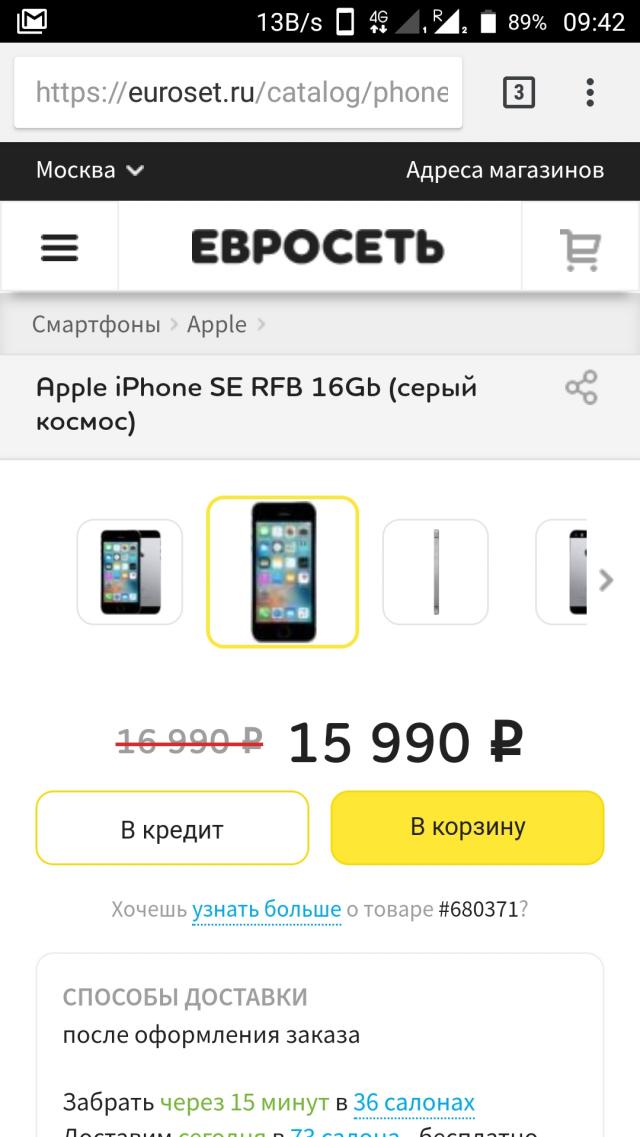Select the side-view phone thumbnail
Image resolution: width=640 pixels, height=1137 pixels.
point(435,572)
